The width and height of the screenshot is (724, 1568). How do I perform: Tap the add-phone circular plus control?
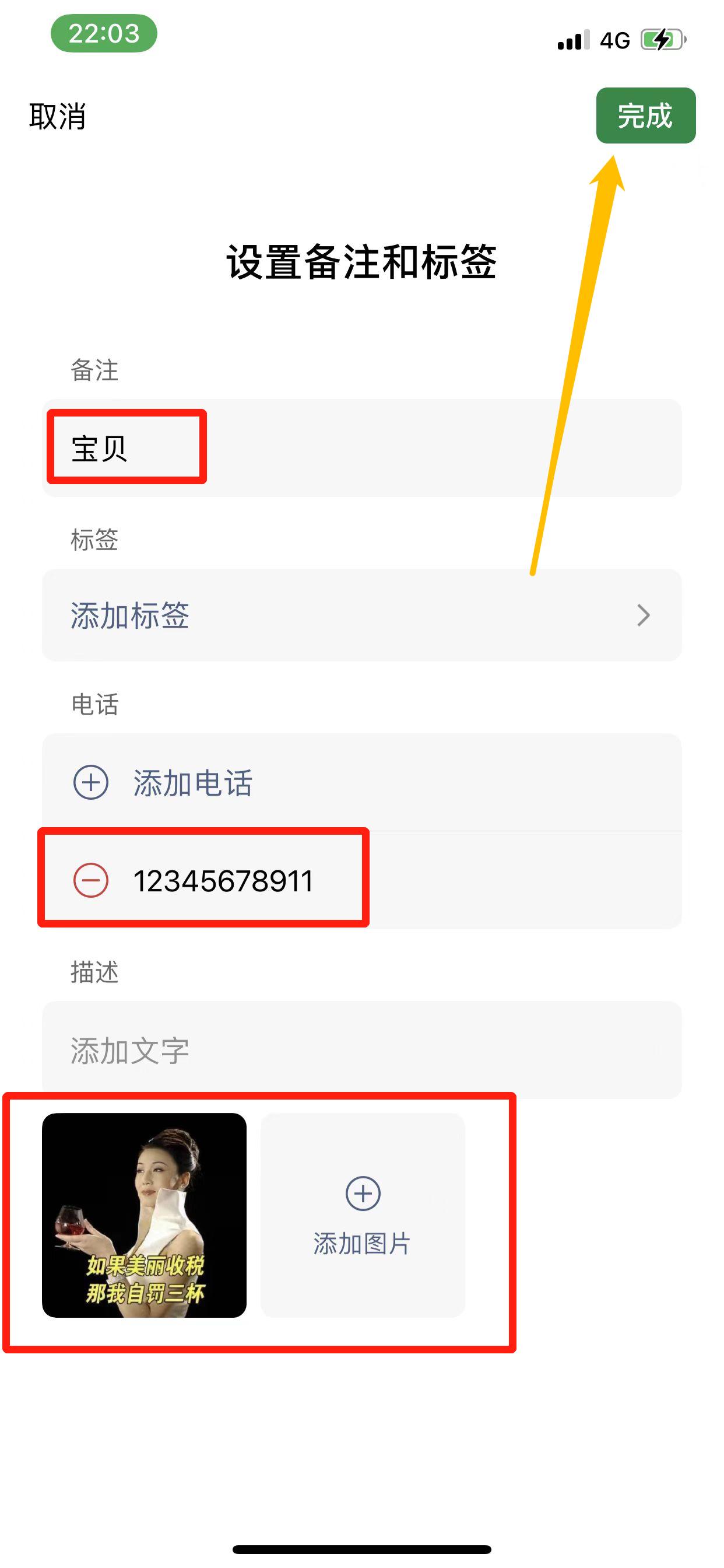(x=92, y=784)
